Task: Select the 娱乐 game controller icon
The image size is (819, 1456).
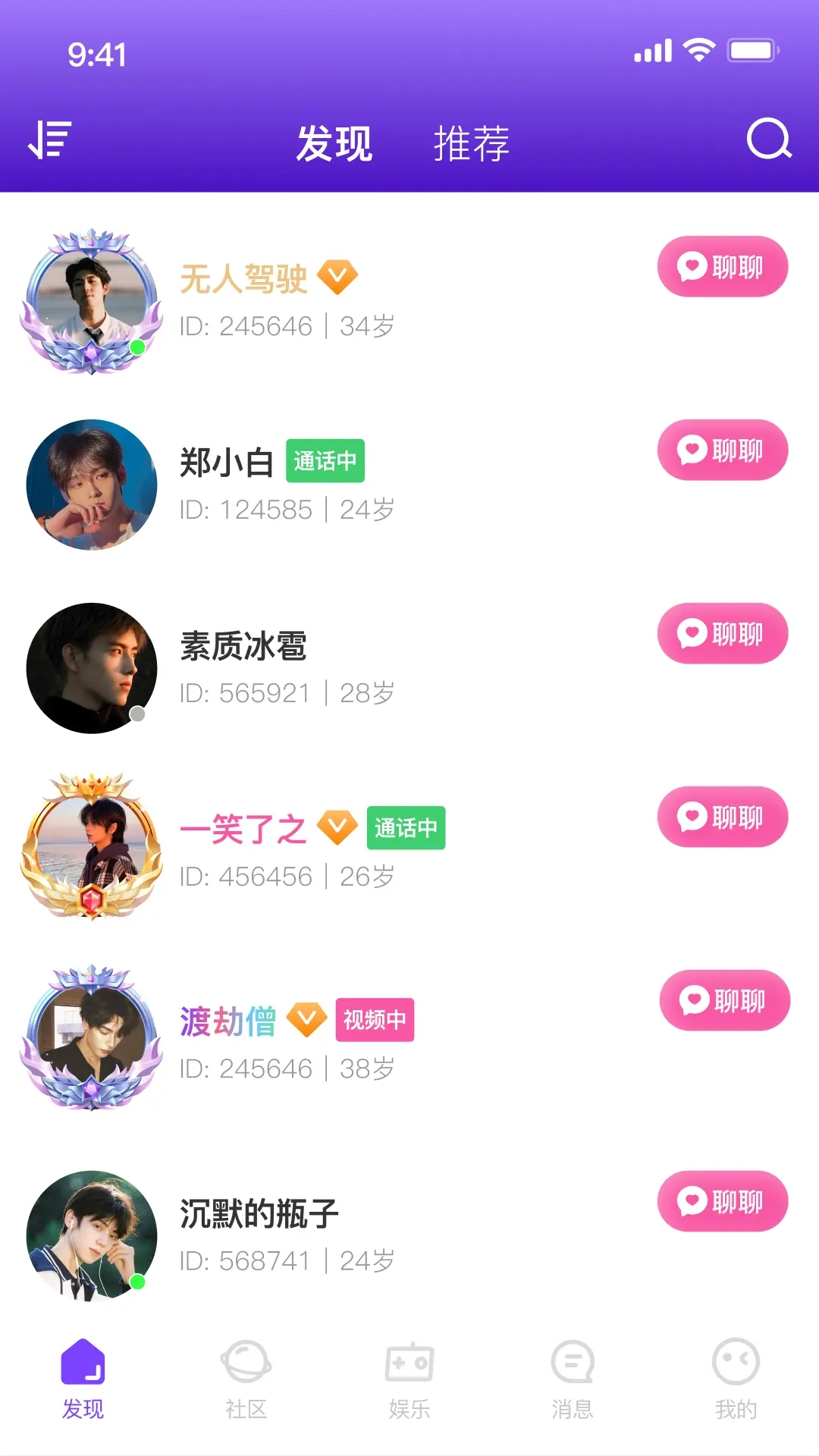Action: pyautogui.click(x=409, y=1371)
